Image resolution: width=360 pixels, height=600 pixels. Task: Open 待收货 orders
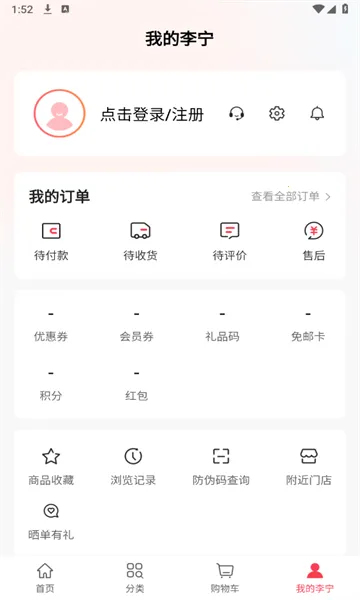140,241
